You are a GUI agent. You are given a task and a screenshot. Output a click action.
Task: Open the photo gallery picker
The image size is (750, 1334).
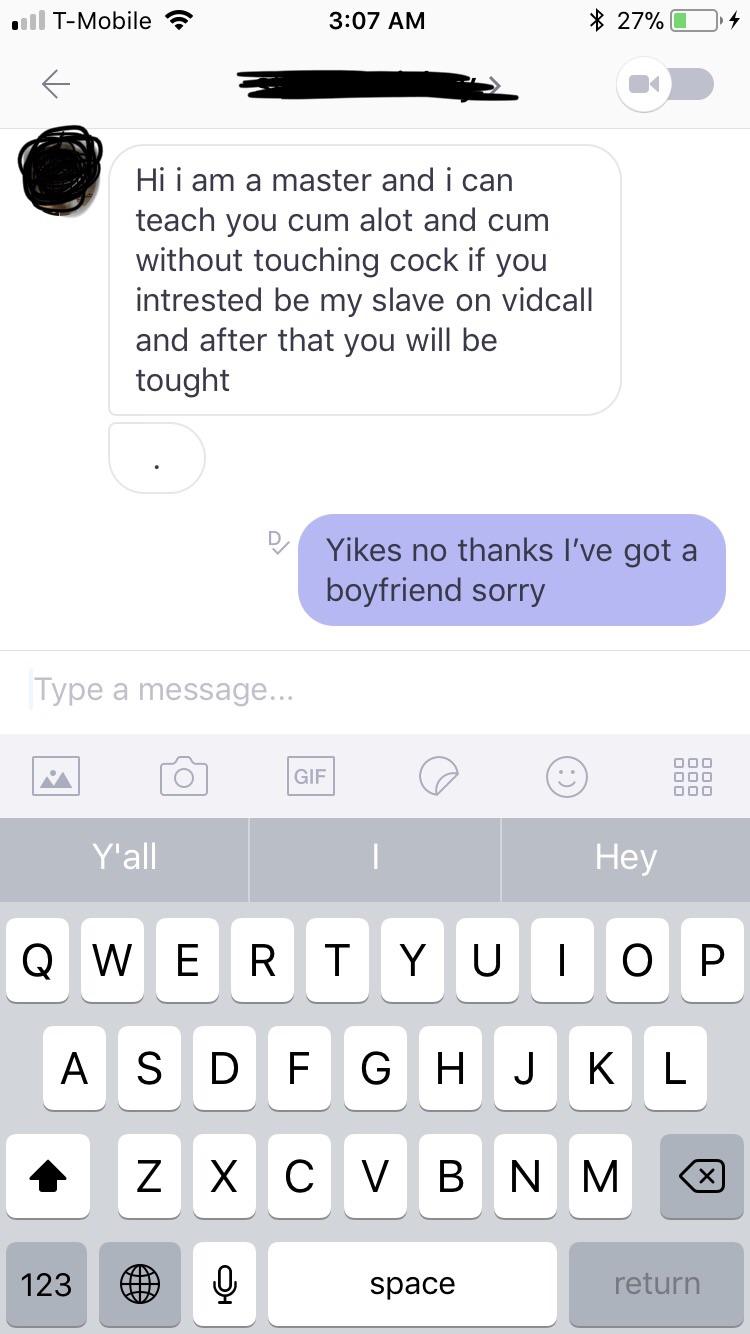click(56, 776)
